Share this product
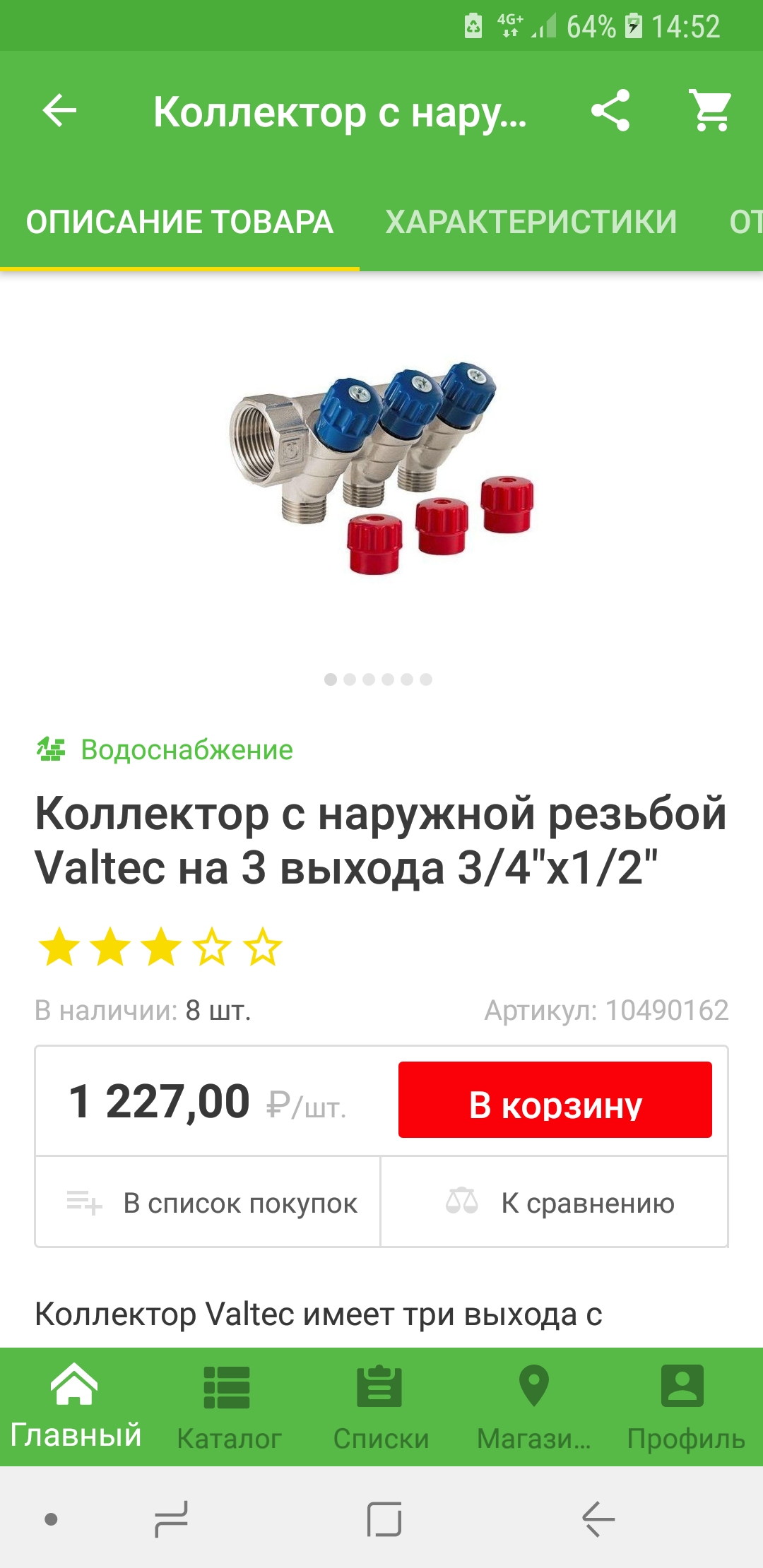Image resolution: width=763 pixels, height=1568 pixels. point(610,111)
